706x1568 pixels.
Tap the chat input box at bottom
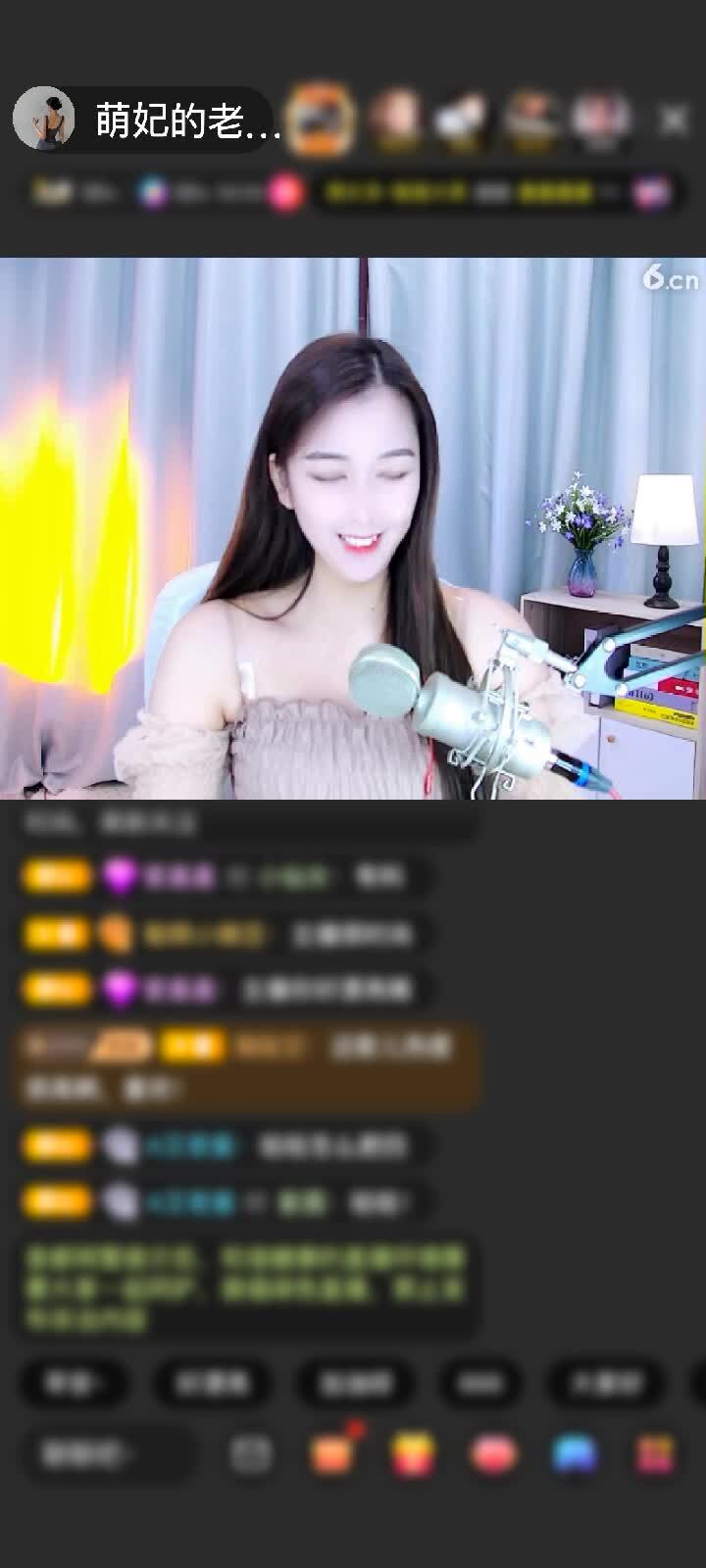click(x=106, y=1453)
